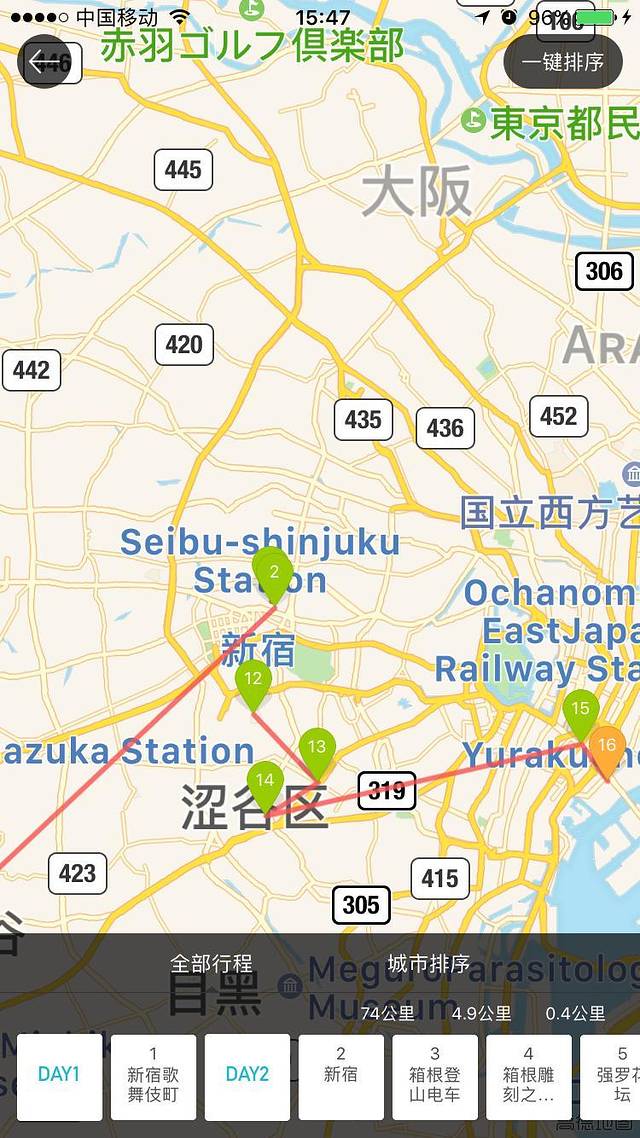
Task: Select the DAY2 card
Action: tap(247, 1076)
